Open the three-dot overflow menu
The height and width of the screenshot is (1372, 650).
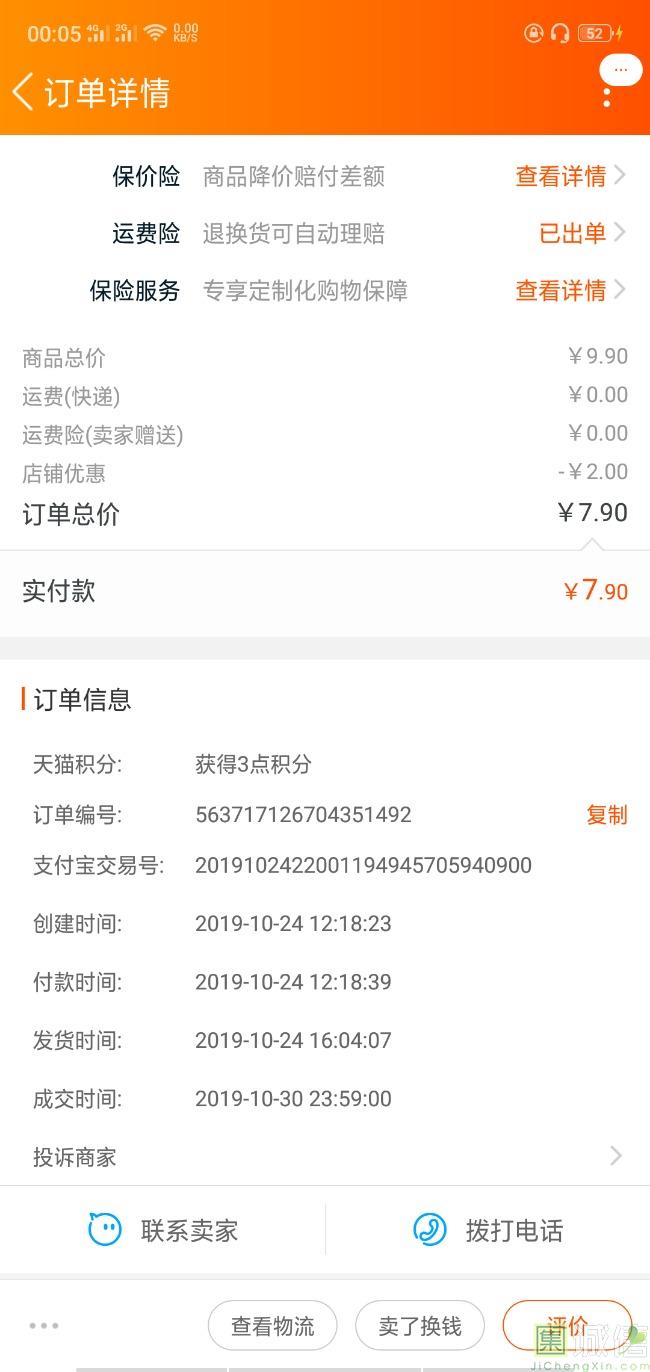tap(606, 96)
